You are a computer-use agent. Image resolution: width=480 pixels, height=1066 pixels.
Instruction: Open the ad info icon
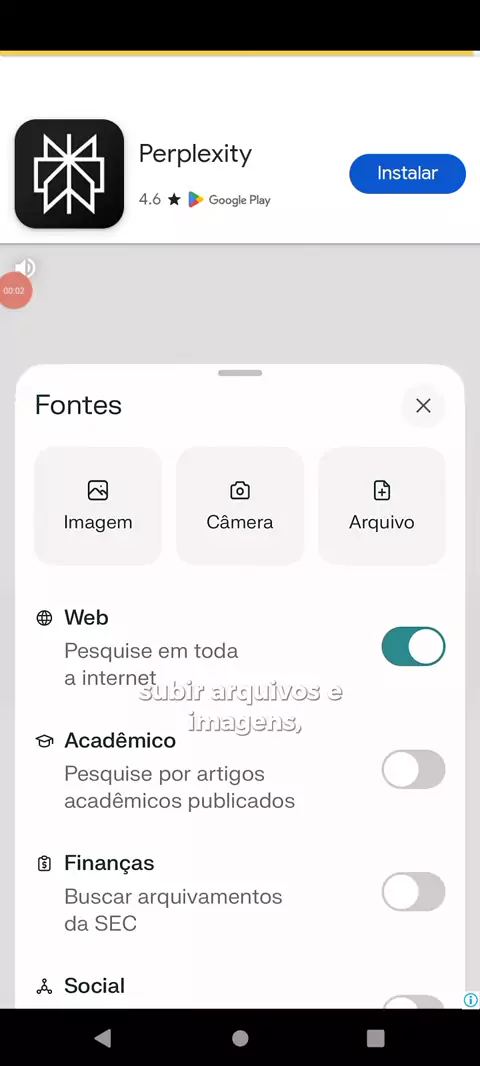(x=470, y=999)
